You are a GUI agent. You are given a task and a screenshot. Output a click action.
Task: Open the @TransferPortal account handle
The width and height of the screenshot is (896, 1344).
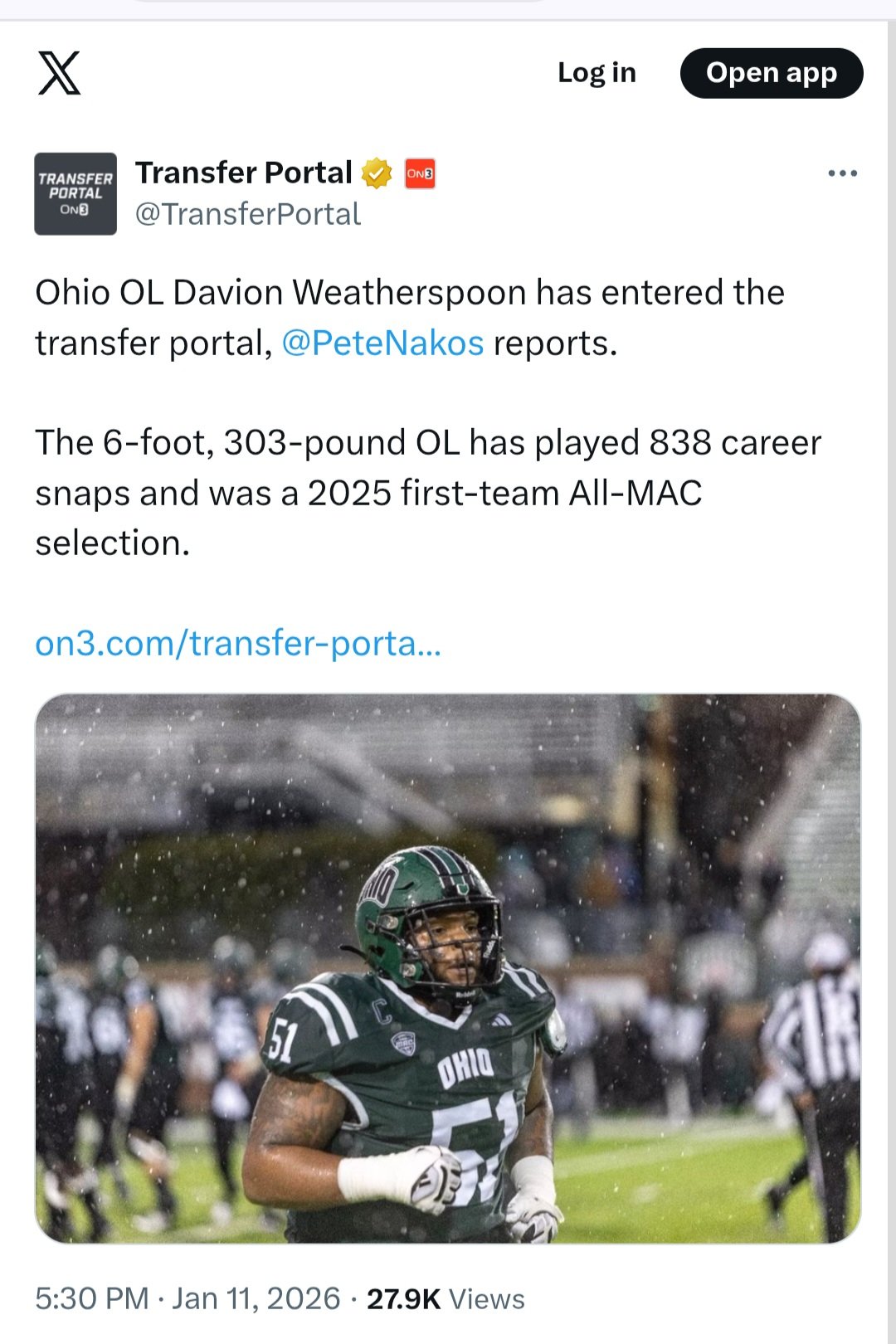click(247, 214)
